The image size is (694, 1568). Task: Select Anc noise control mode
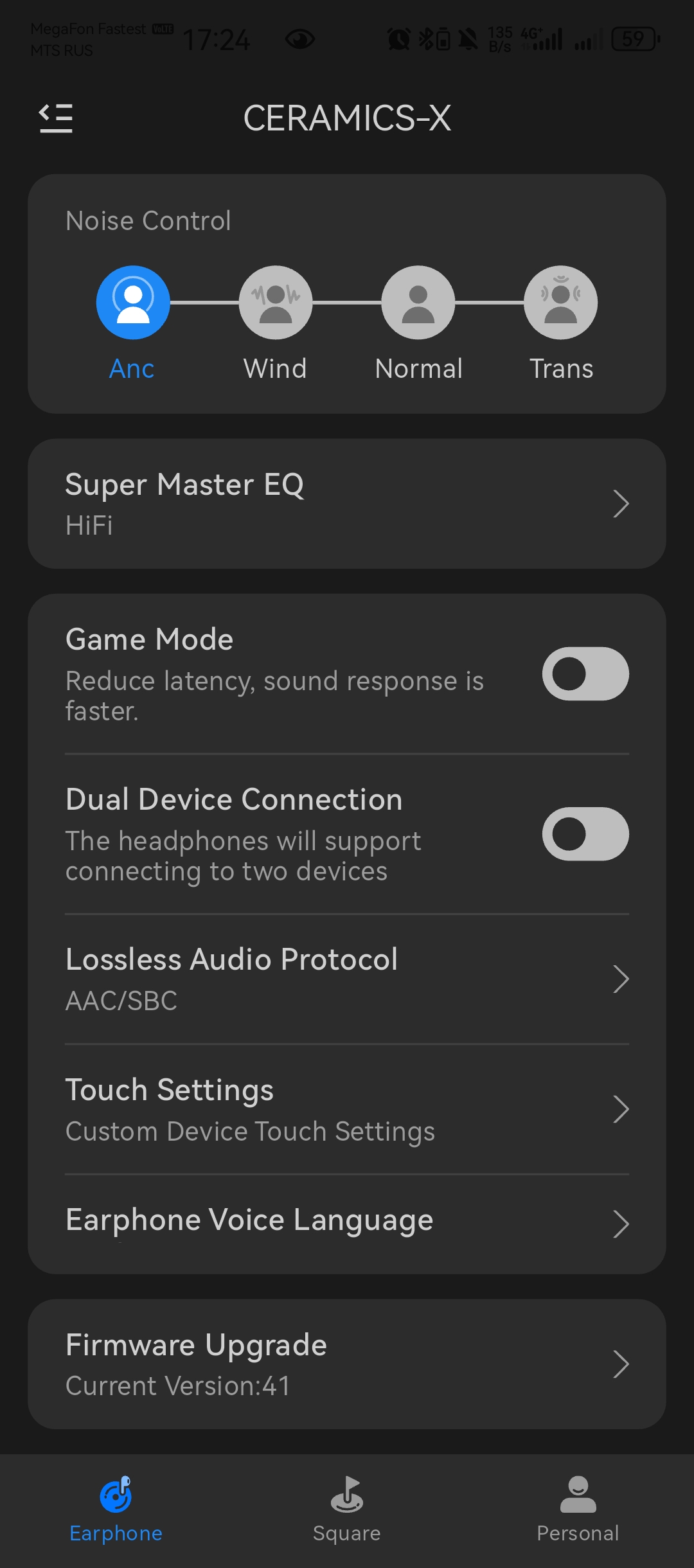click(133, 303)
